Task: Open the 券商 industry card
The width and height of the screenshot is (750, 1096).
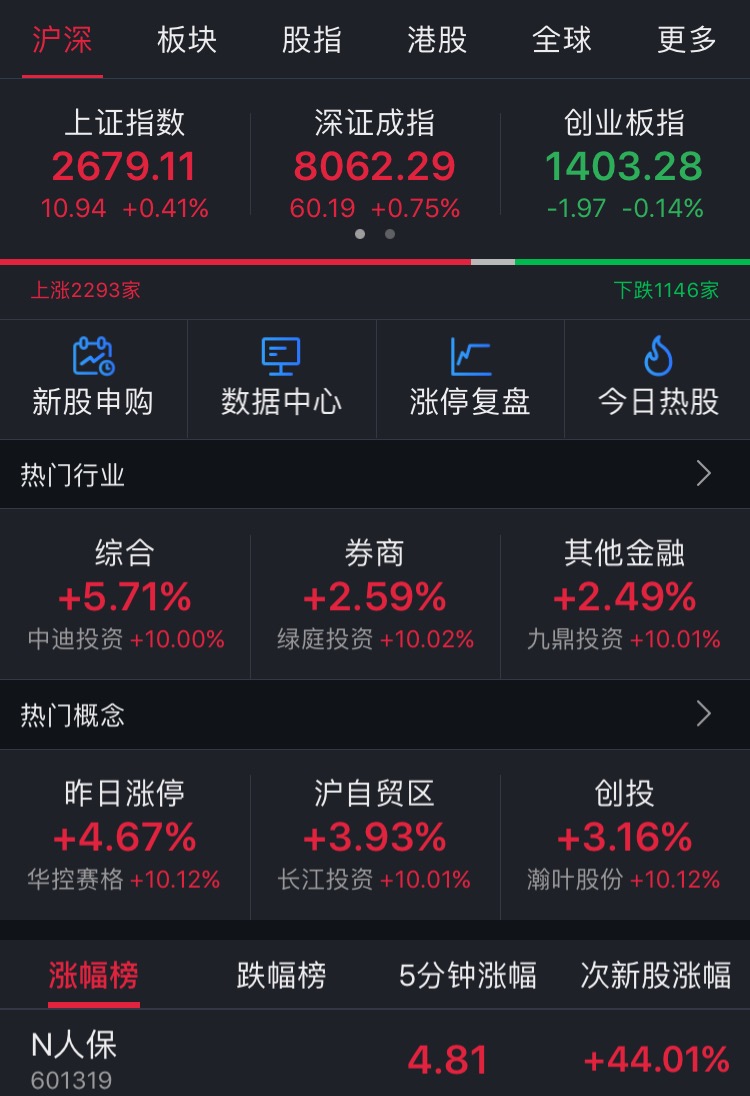Action: point(375,595)
